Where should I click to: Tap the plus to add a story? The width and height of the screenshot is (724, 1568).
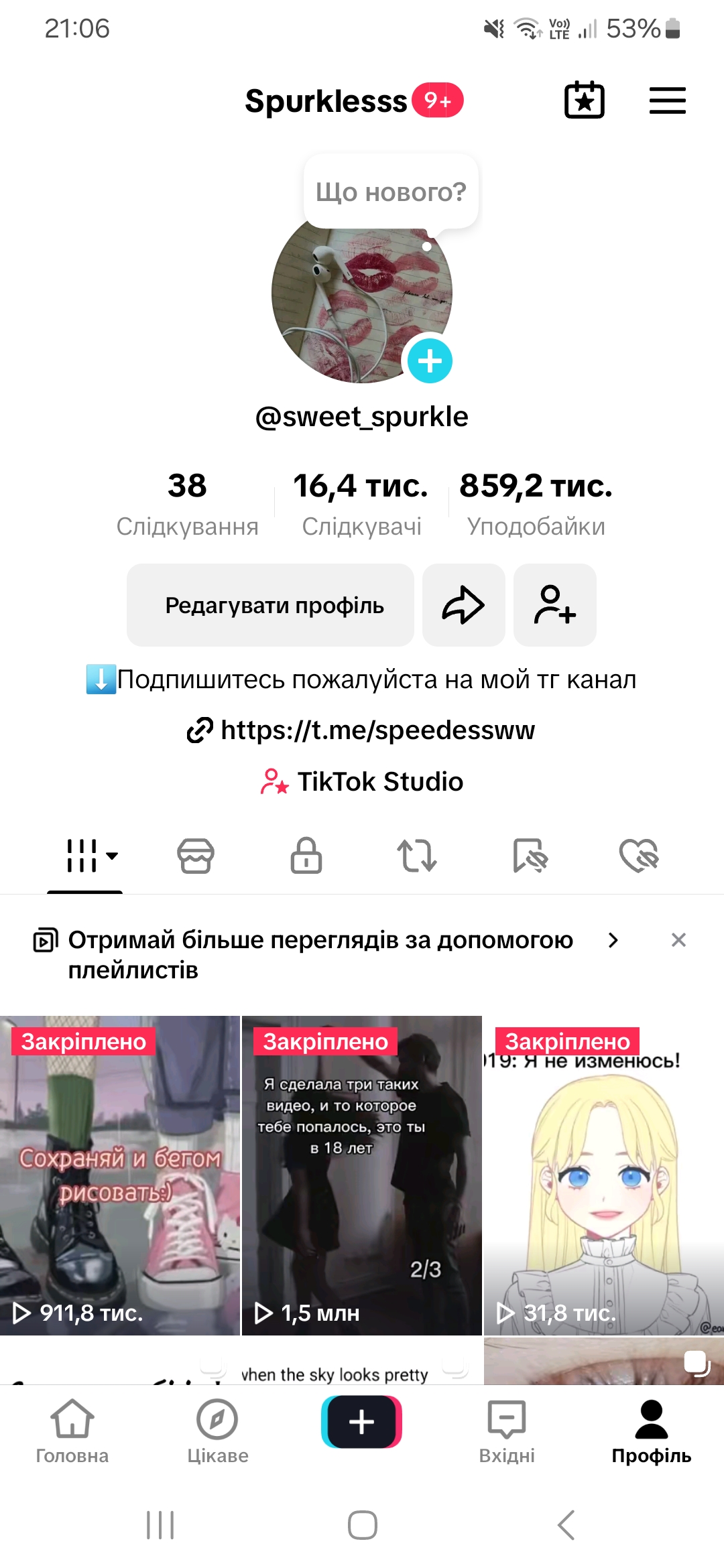430,360
